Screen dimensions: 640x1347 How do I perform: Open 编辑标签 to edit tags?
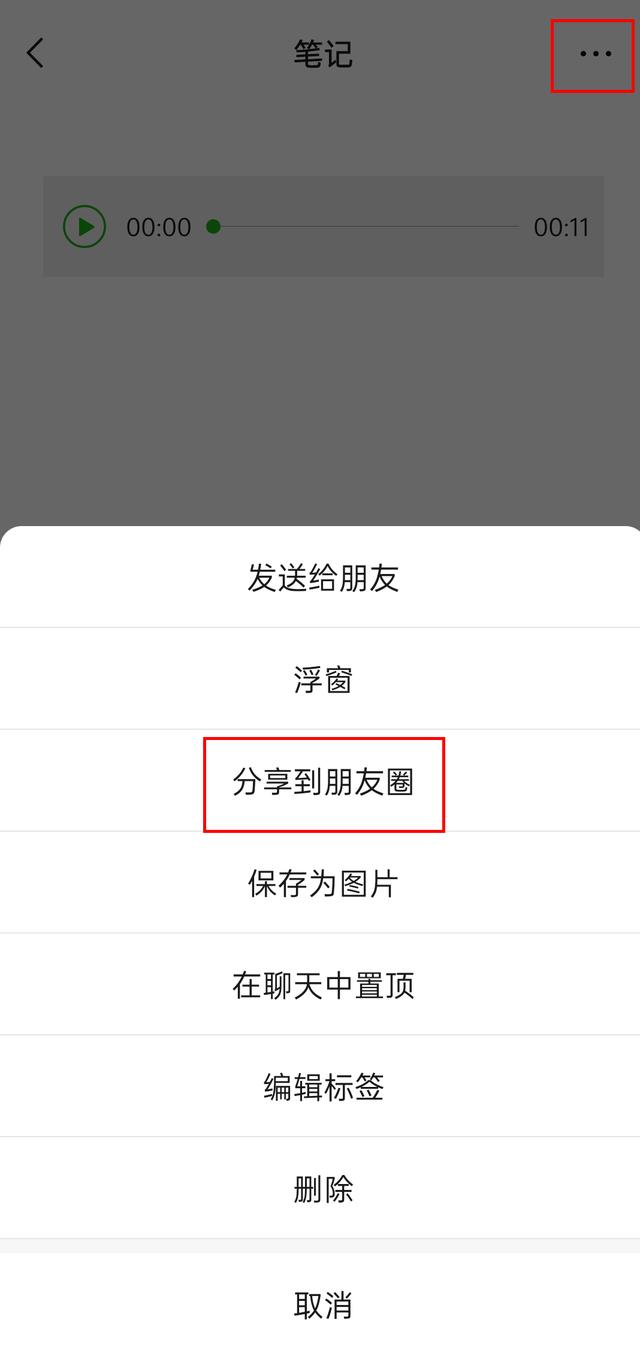pos(322,1087)
